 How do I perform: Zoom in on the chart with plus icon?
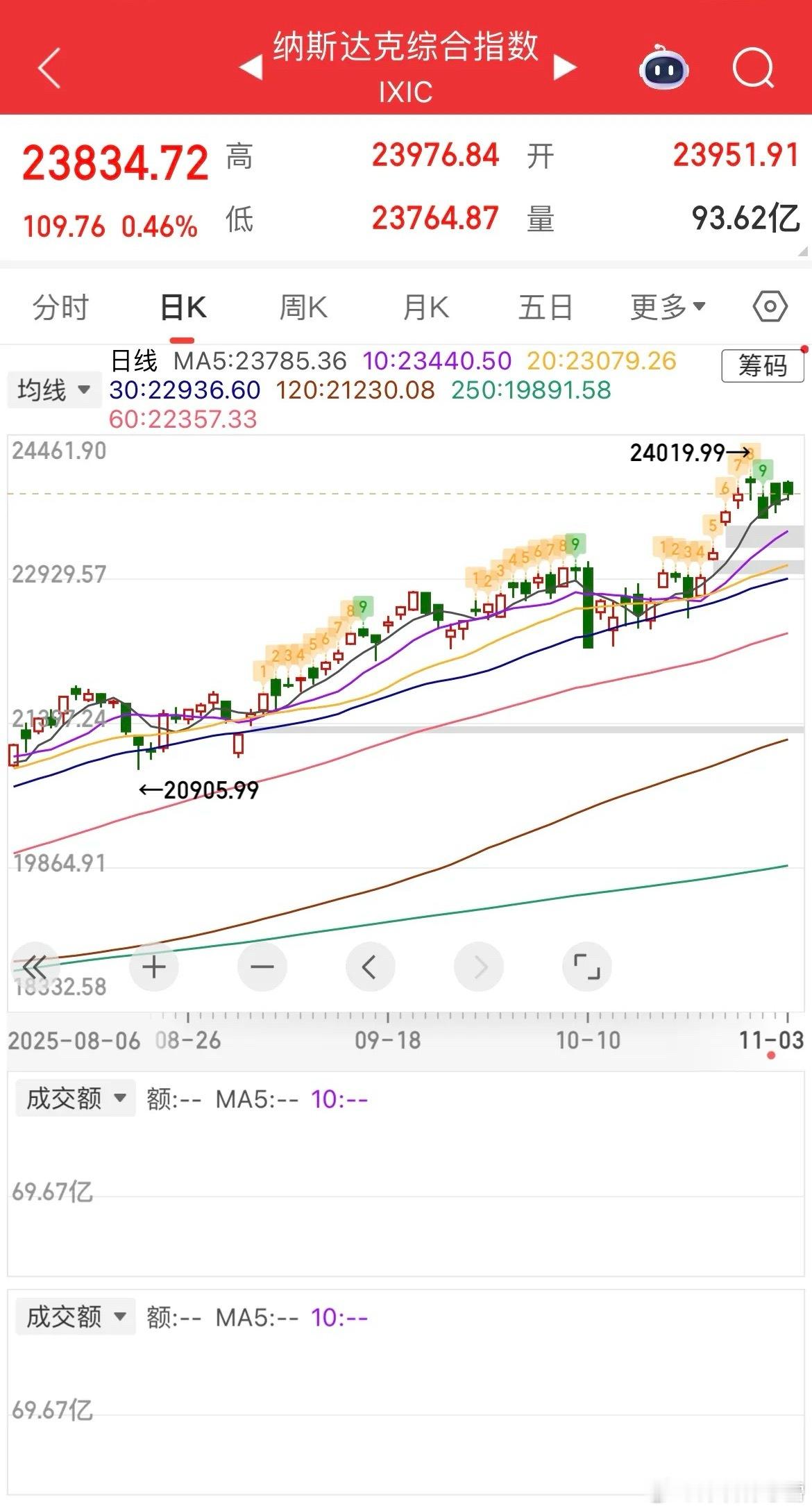154,967
